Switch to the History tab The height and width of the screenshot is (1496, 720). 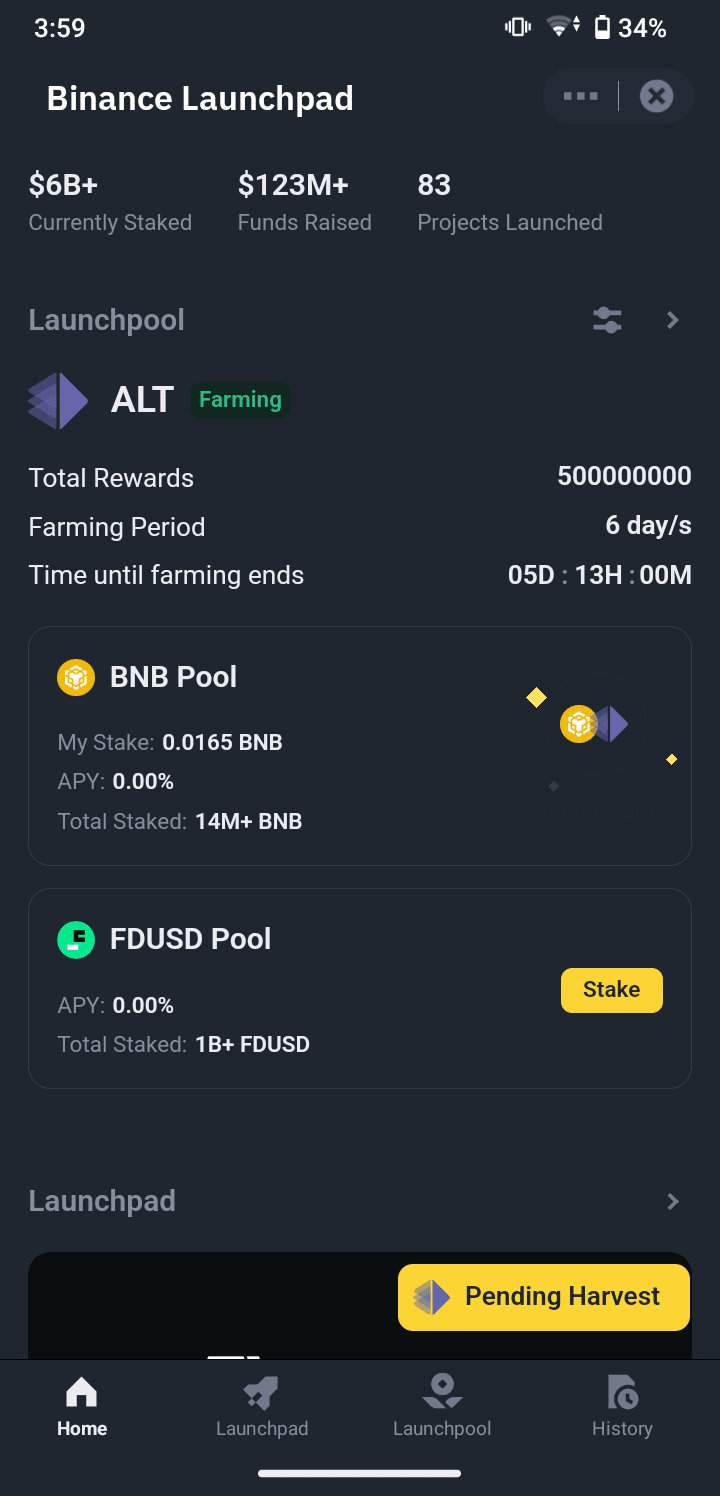click(x=621, y=1405)
